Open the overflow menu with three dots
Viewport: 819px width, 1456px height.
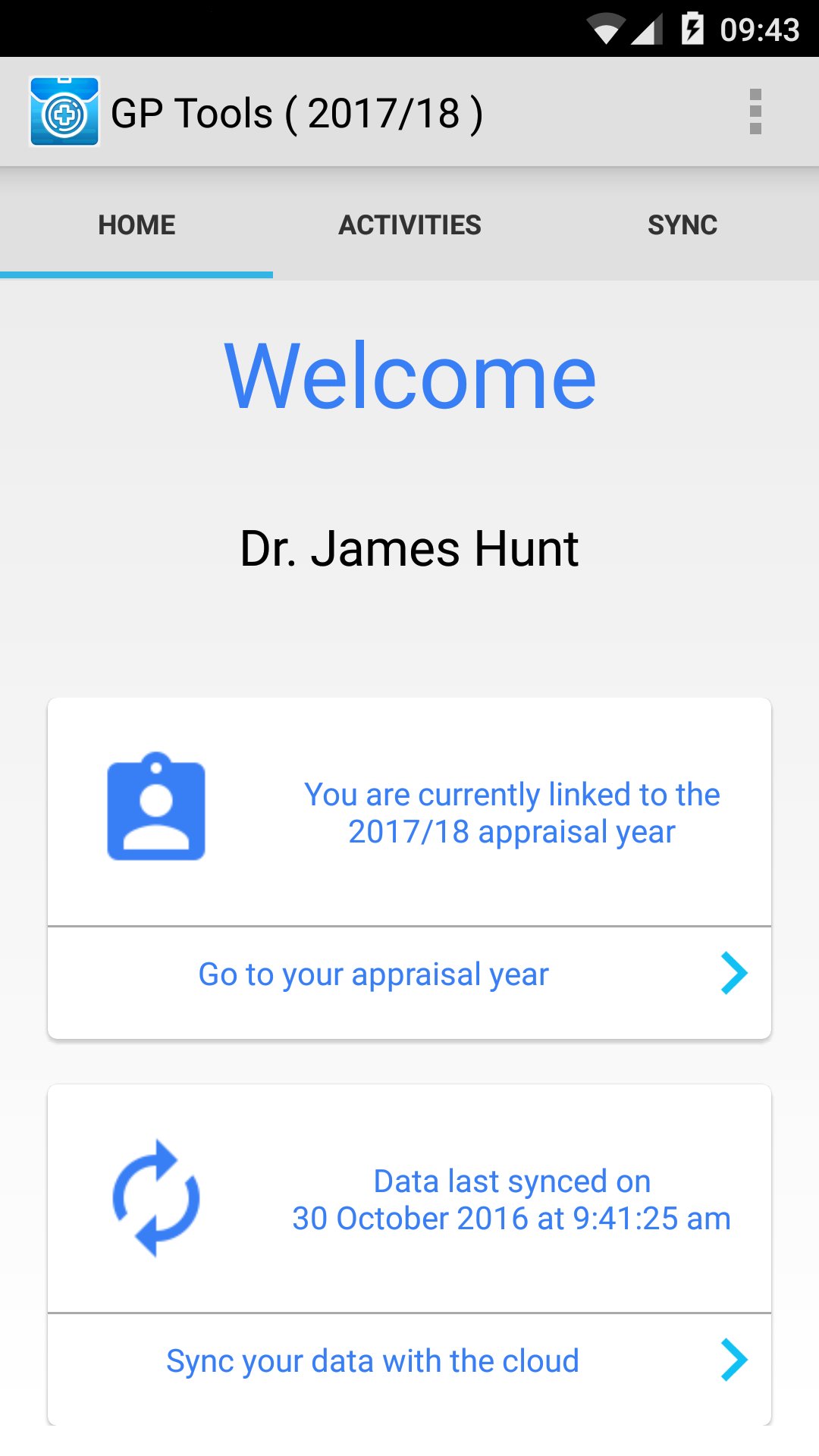coord(755,111)
